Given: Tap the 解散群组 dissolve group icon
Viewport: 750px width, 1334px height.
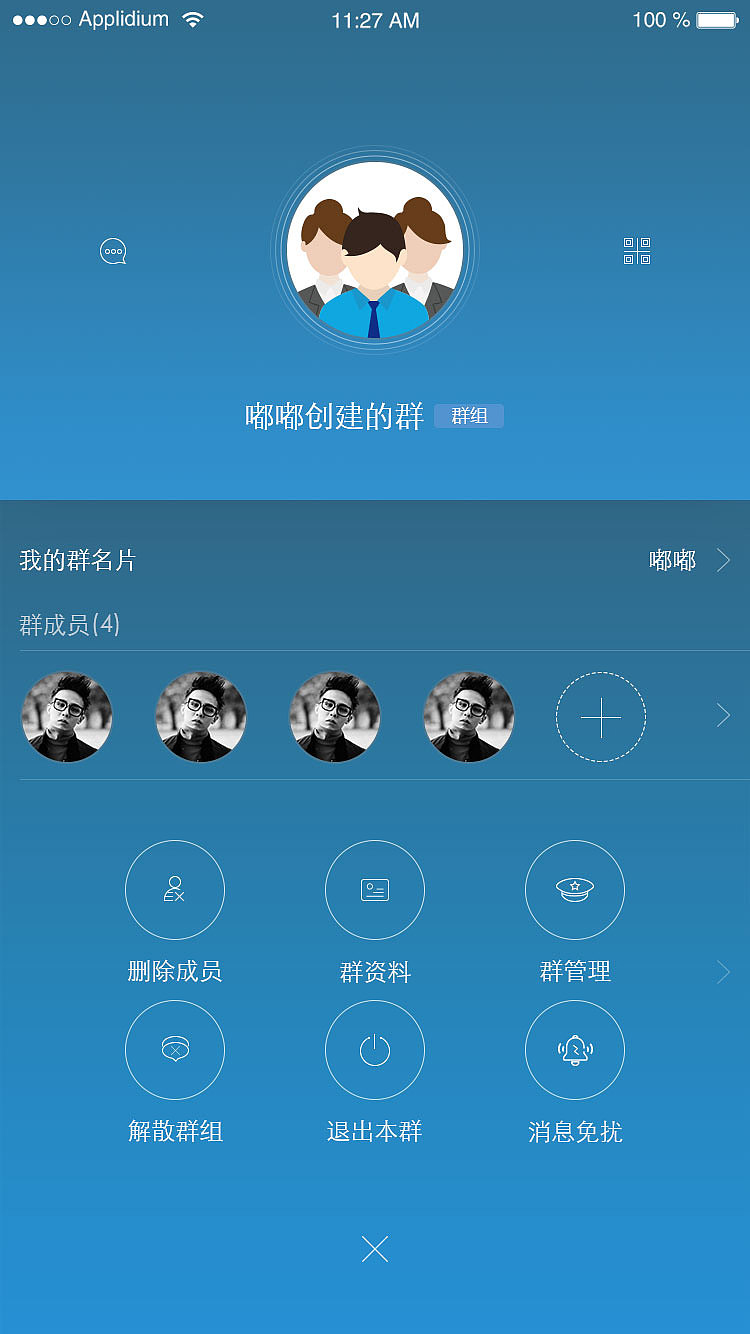Looking at the screenshot, I should pos(175,1050).
